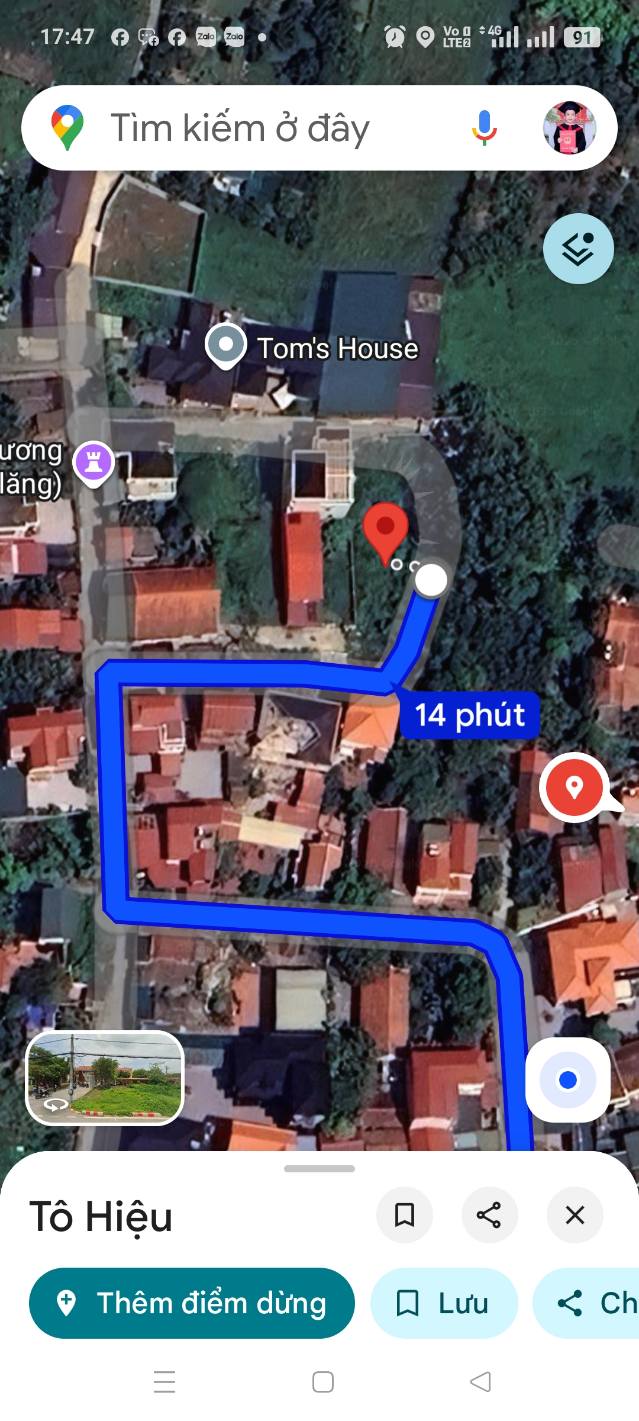
Task: Tap the Tom's House map marker
Action: [x=226, y=346]
